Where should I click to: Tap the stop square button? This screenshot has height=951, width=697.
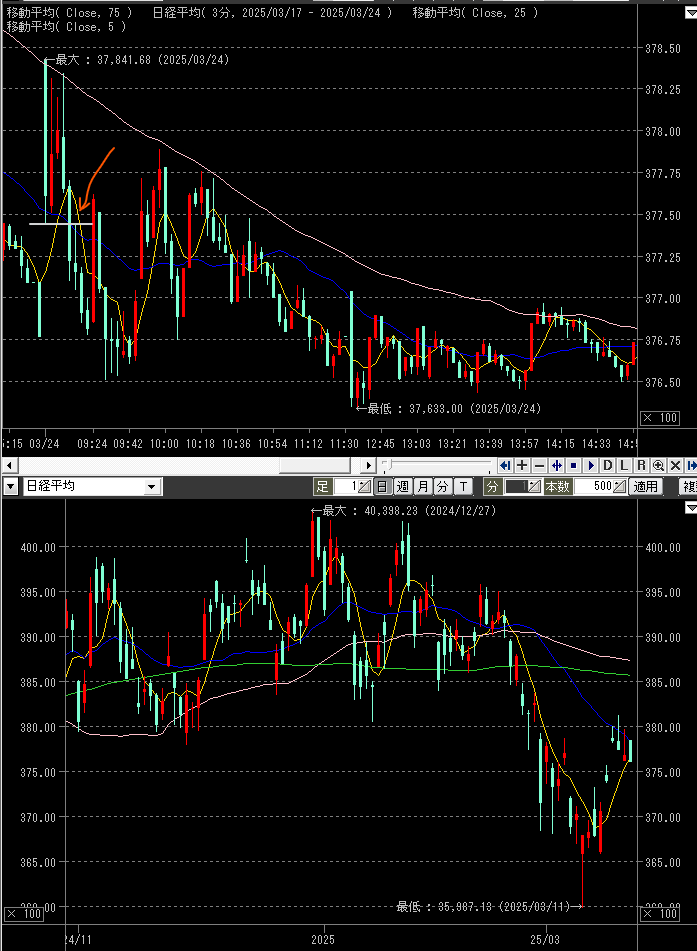coord(573,465)
